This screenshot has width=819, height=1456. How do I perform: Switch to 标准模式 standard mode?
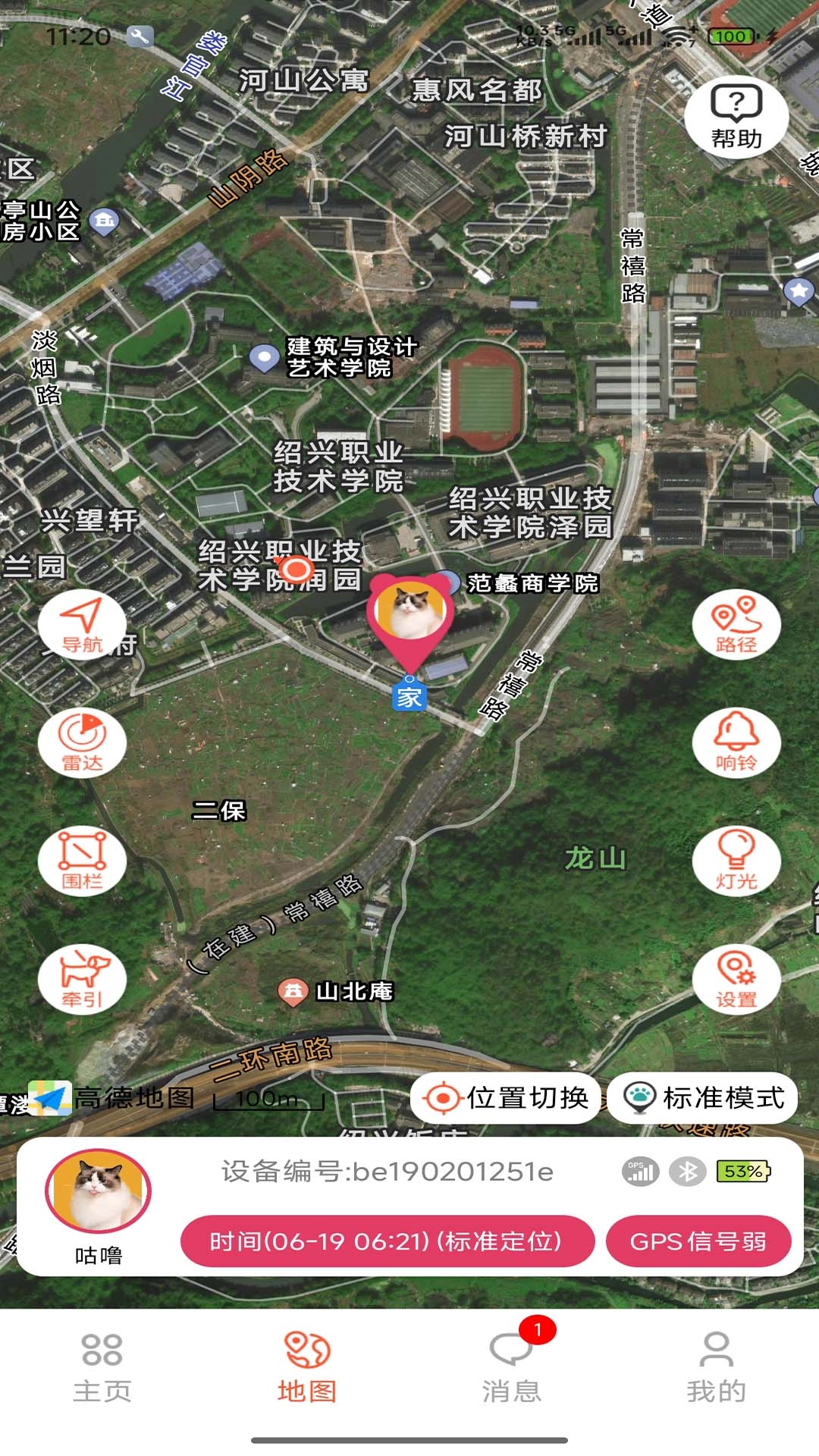click(x=702, y=1097)
